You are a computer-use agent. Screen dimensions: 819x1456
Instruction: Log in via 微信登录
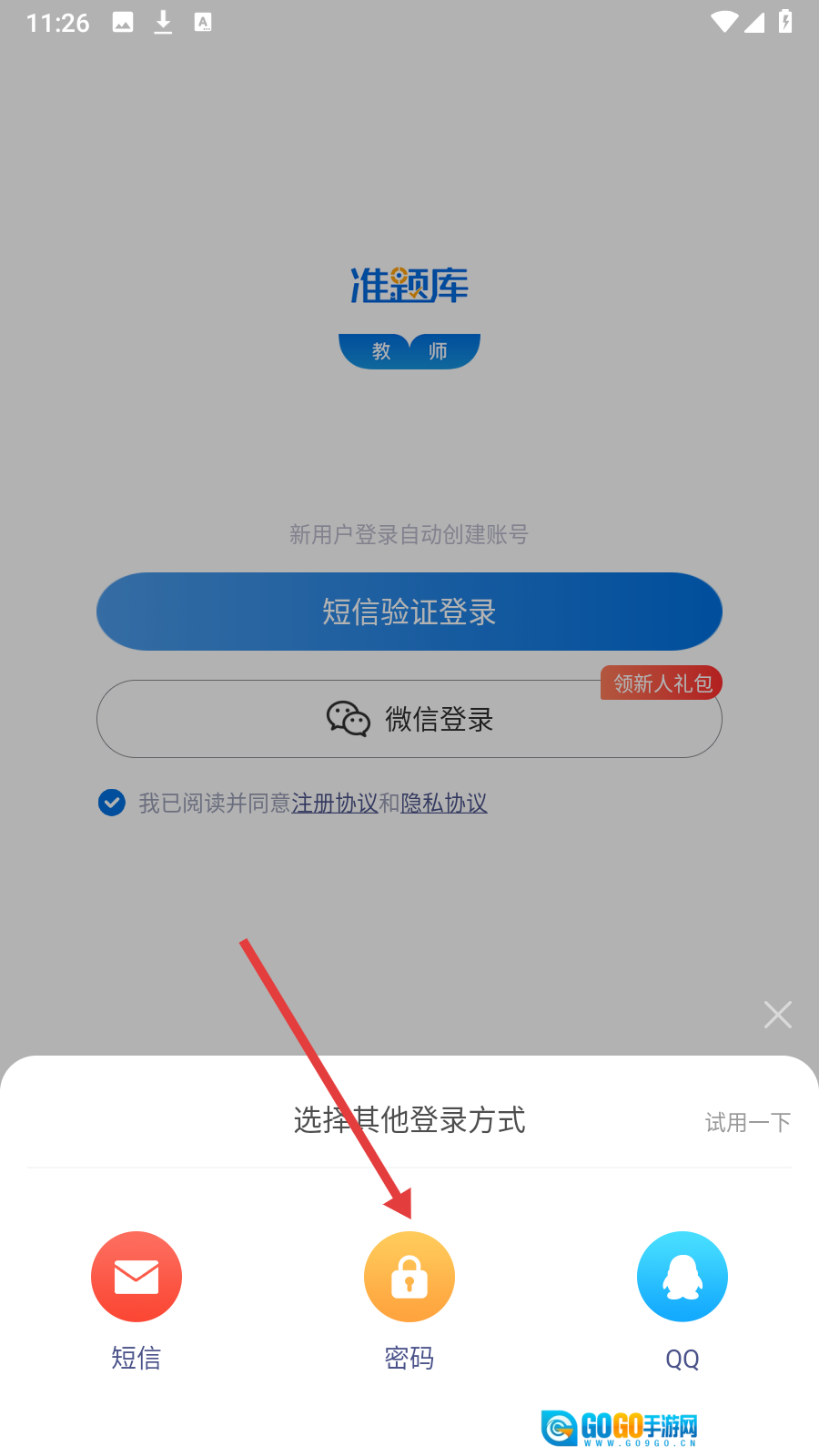(x=409, y=719)
